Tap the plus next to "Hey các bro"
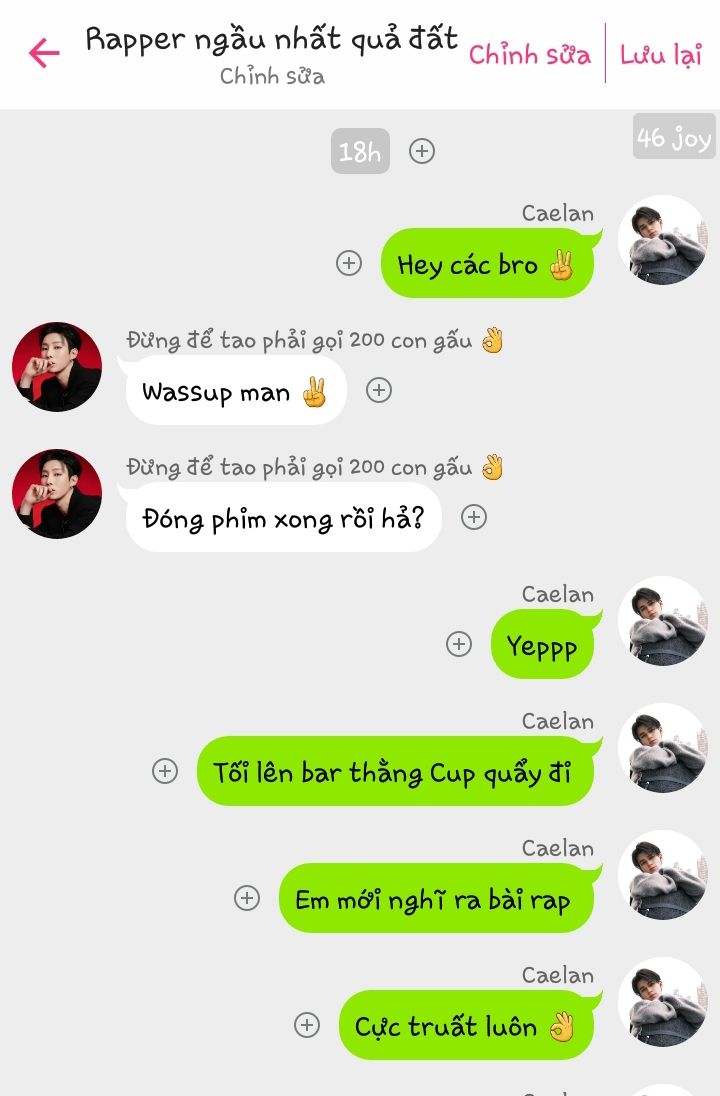This screenshot has width=720, height=1096. [349, 263]
